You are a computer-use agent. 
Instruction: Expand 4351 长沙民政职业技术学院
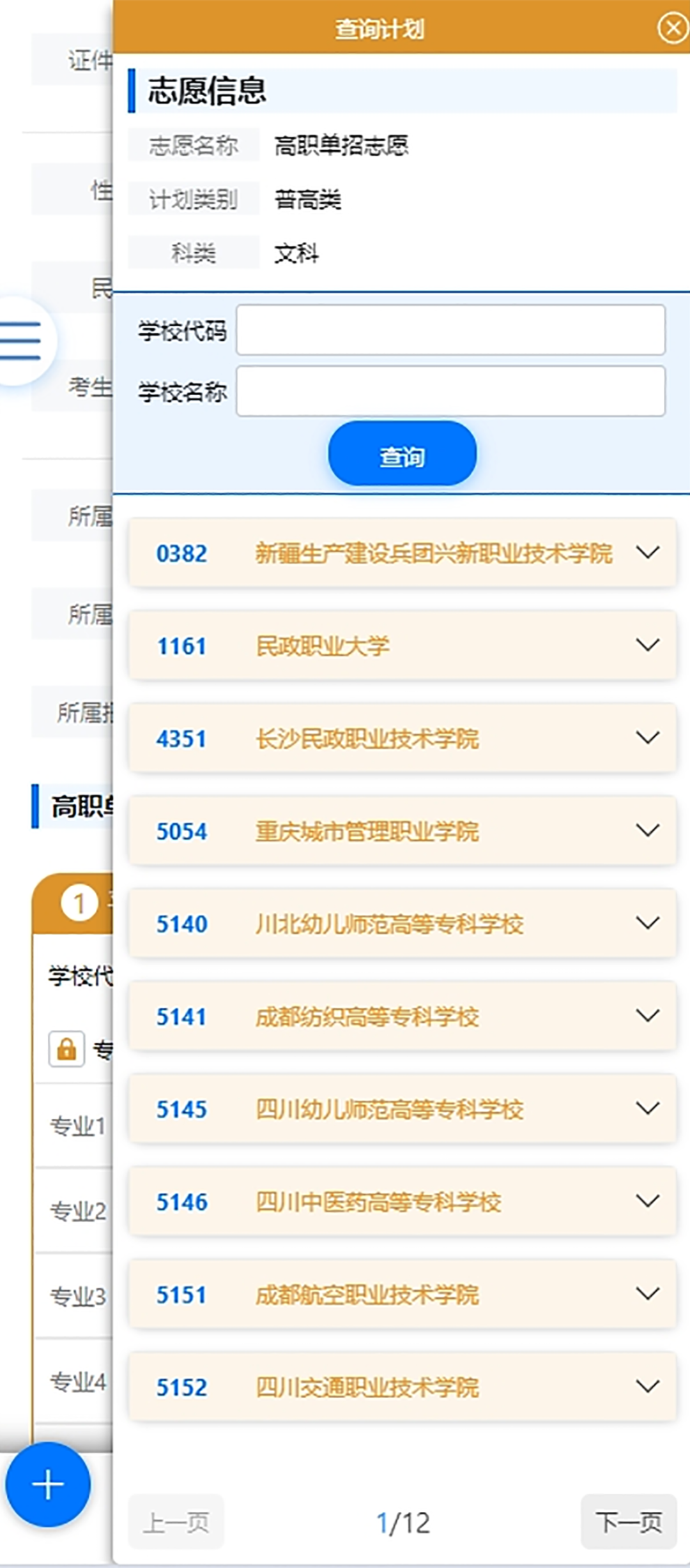[x=647, y=738]
